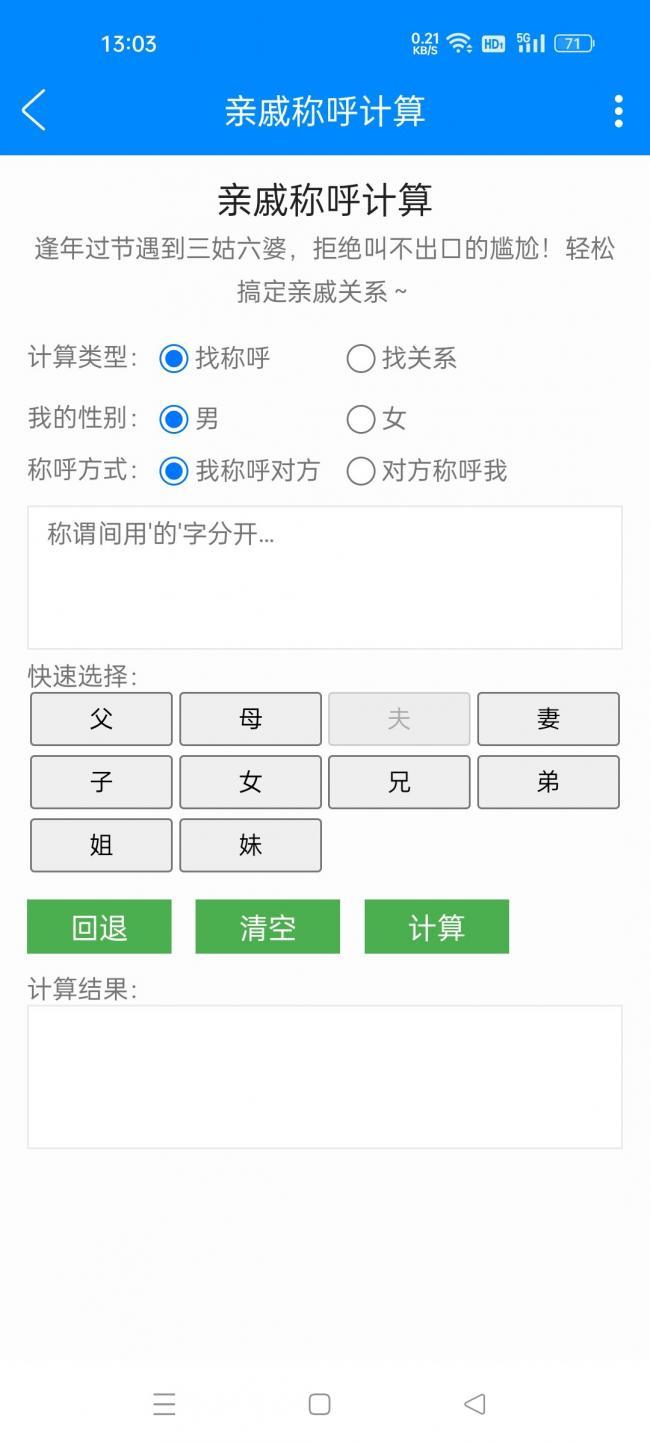Add 父 from quick selection
Viewport: 650px width, 1444px height.
[101, 719]
